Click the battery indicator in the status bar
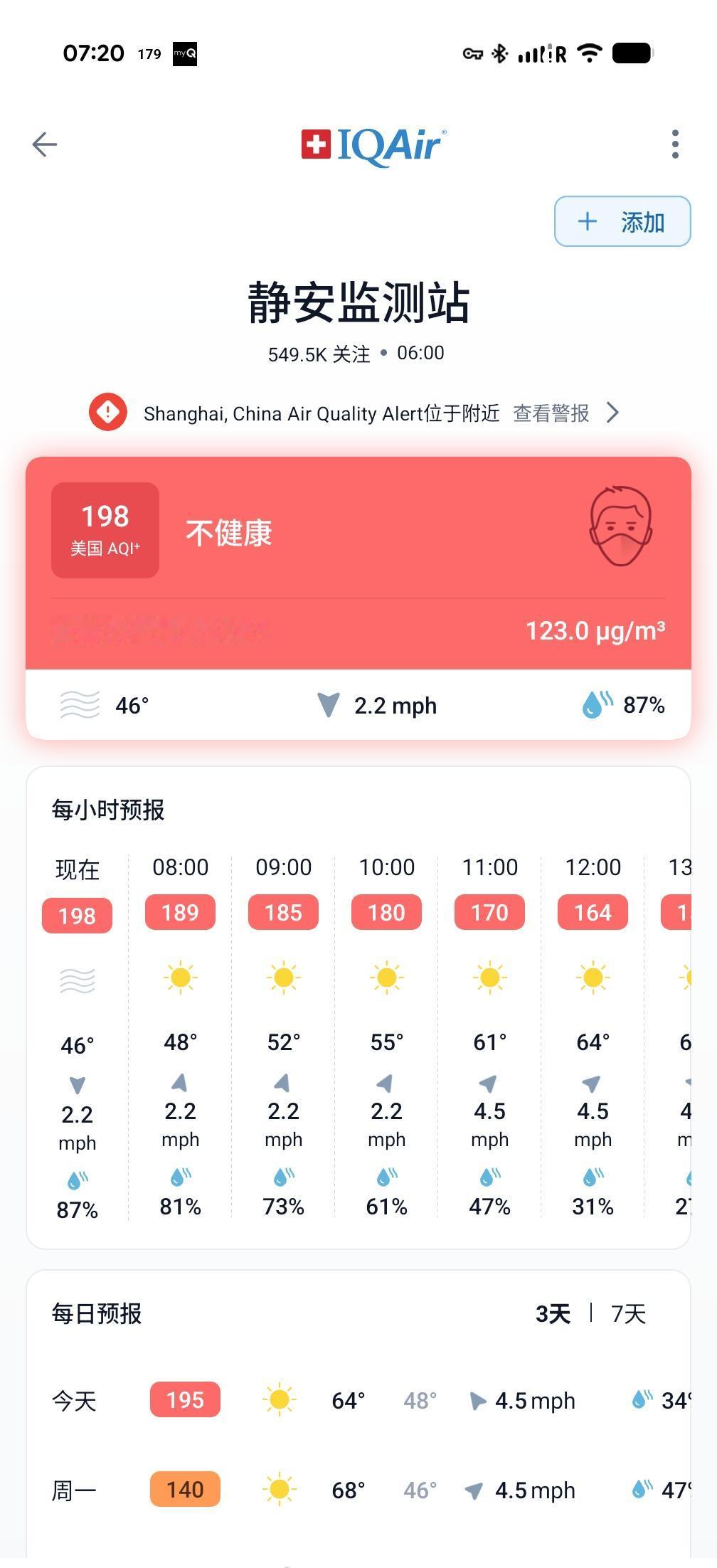Viewport: 717px width, 1568px height. (632, 52)
